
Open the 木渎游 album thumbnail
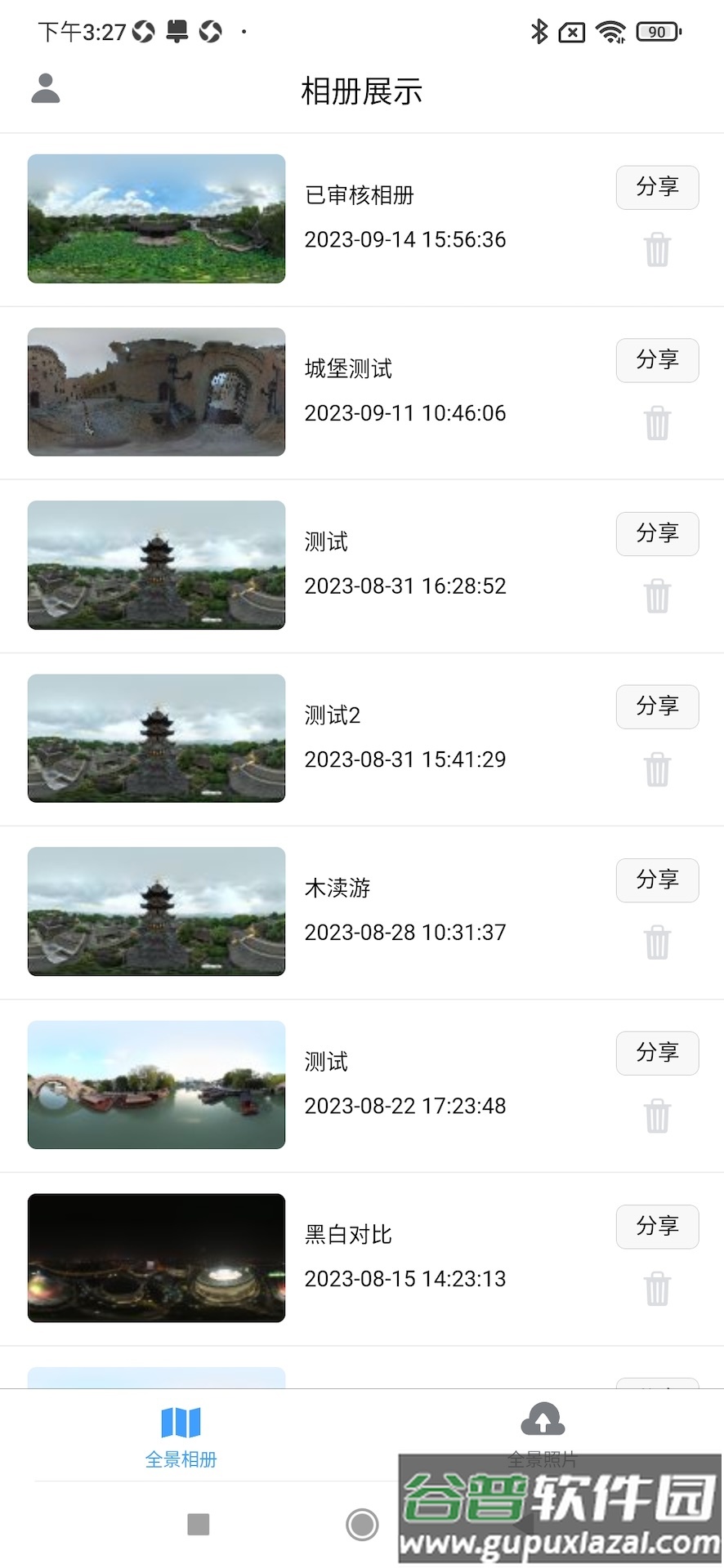tap(155, 912)
